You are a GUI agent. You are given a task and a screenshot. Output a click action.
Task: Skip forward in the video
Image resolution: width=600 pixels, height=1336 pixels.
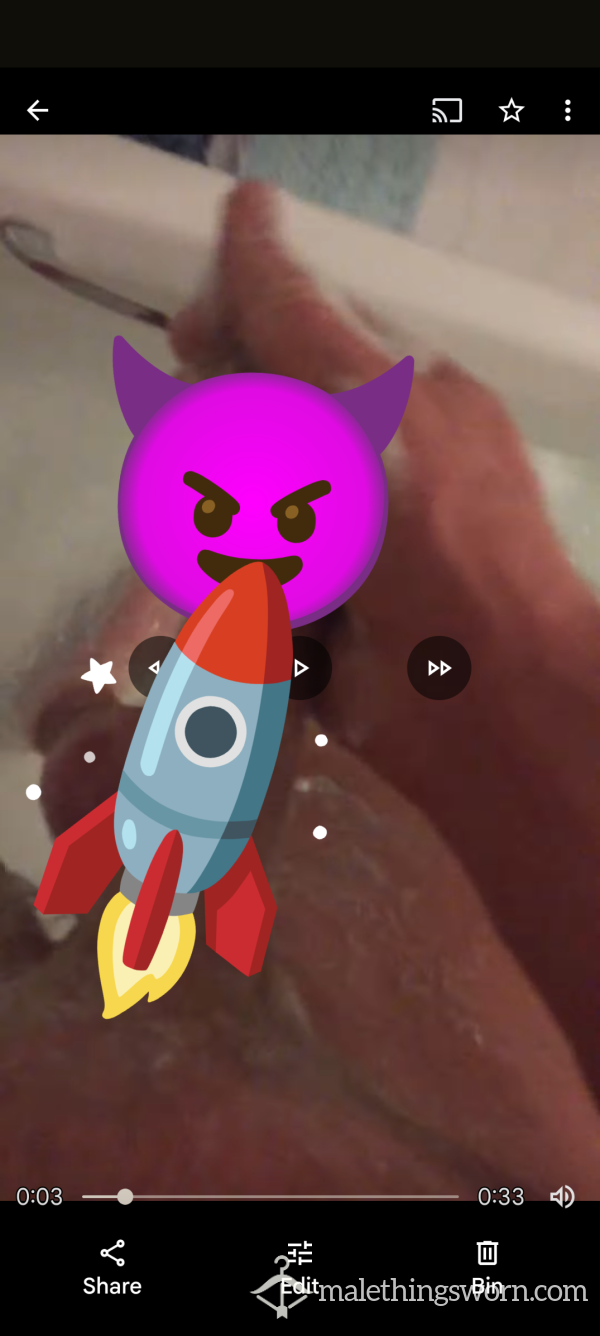click(439, 668)
